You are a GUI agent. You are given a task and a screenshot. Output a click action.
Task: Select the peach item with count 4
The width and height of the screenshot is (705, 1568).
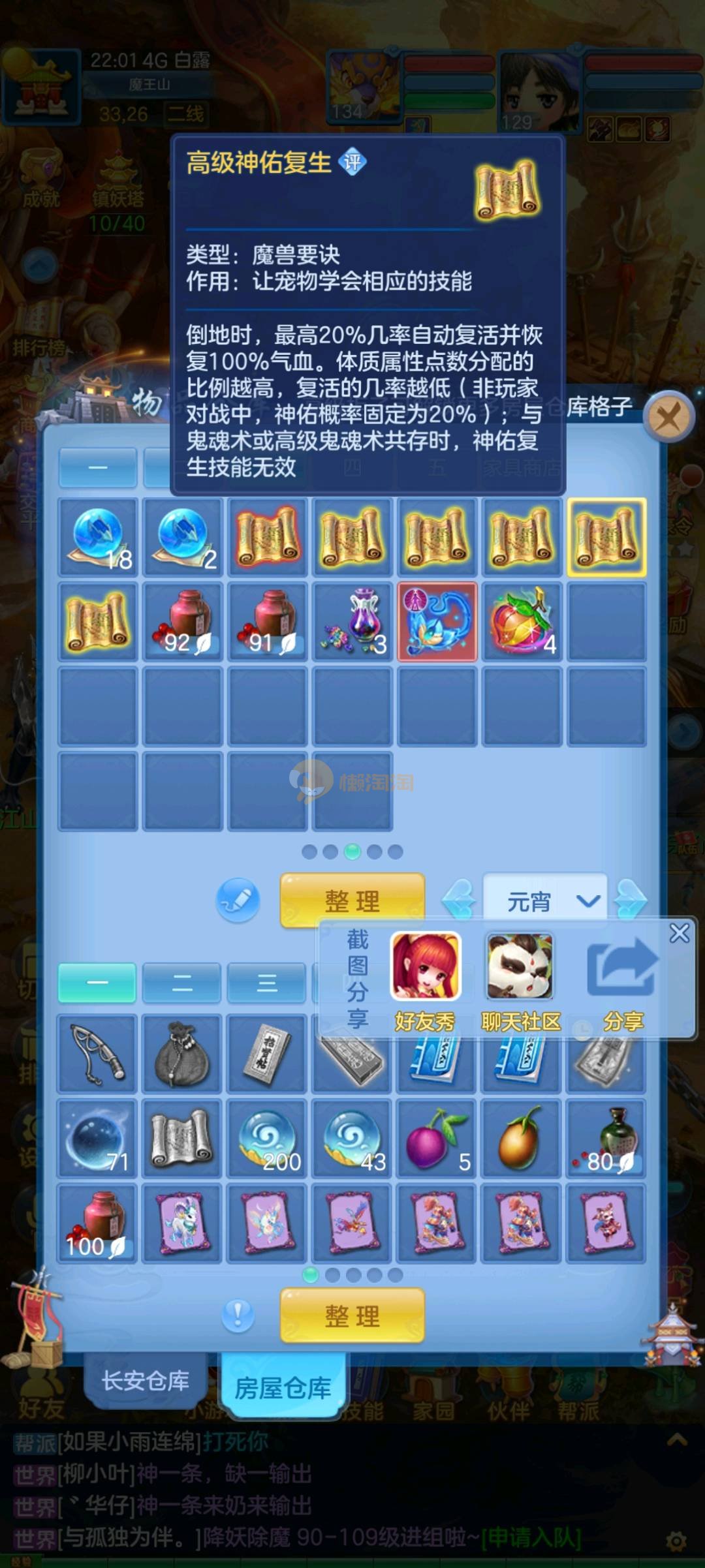[522, 622]
